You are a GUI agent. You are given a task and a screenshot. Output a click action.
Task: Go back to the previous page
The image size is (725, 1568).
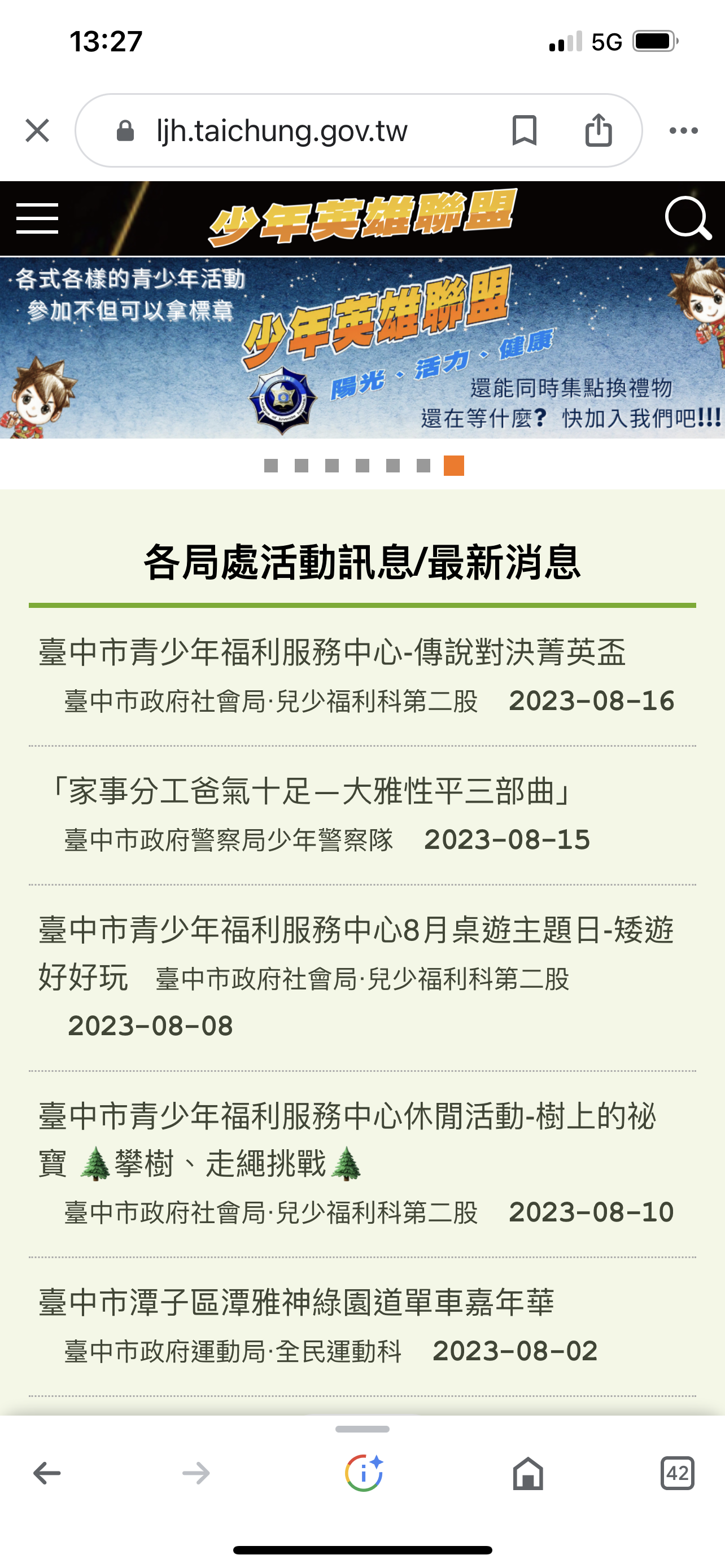(47, 1473)
